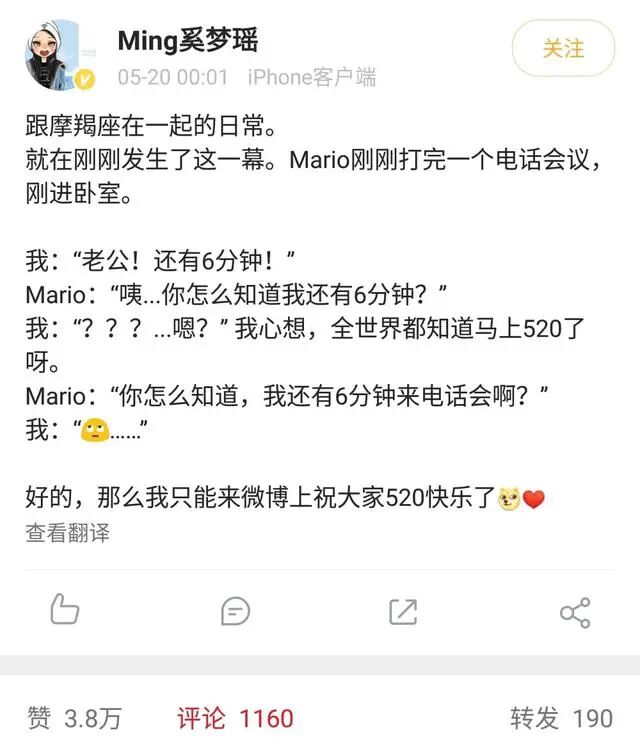Open the comment bubble icon

pyautogui.click(x=235, y=610)
